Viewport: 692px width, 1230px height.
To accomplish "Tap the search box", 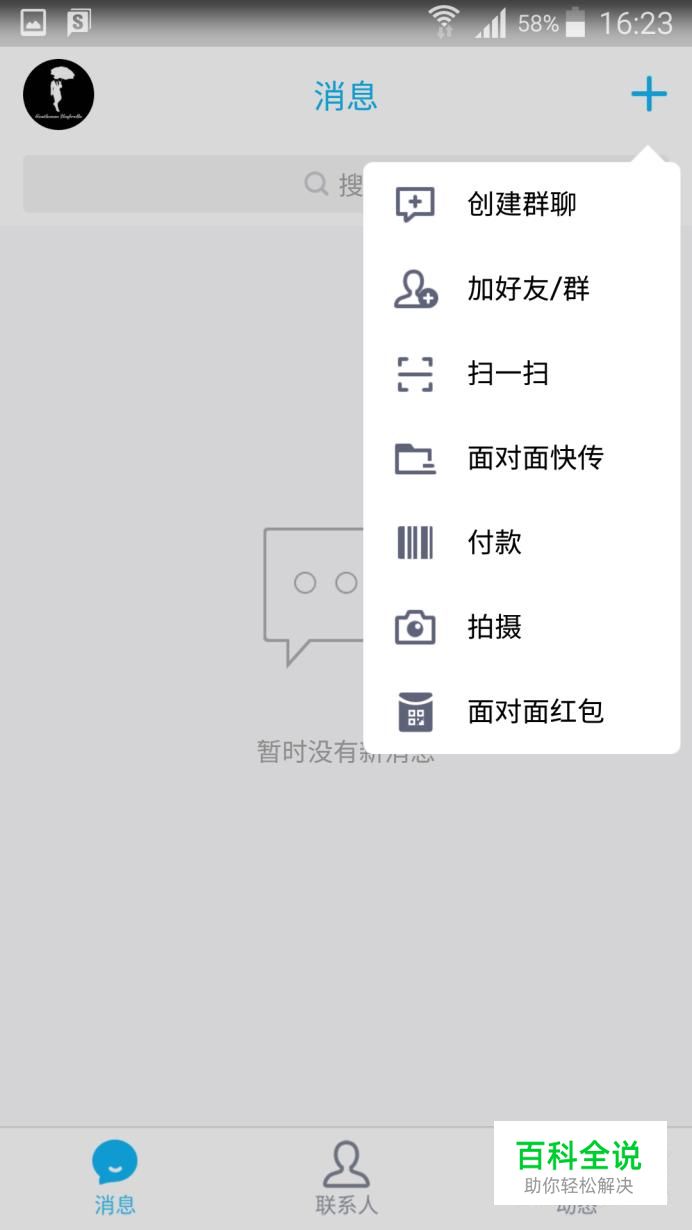I will (190, 184).
